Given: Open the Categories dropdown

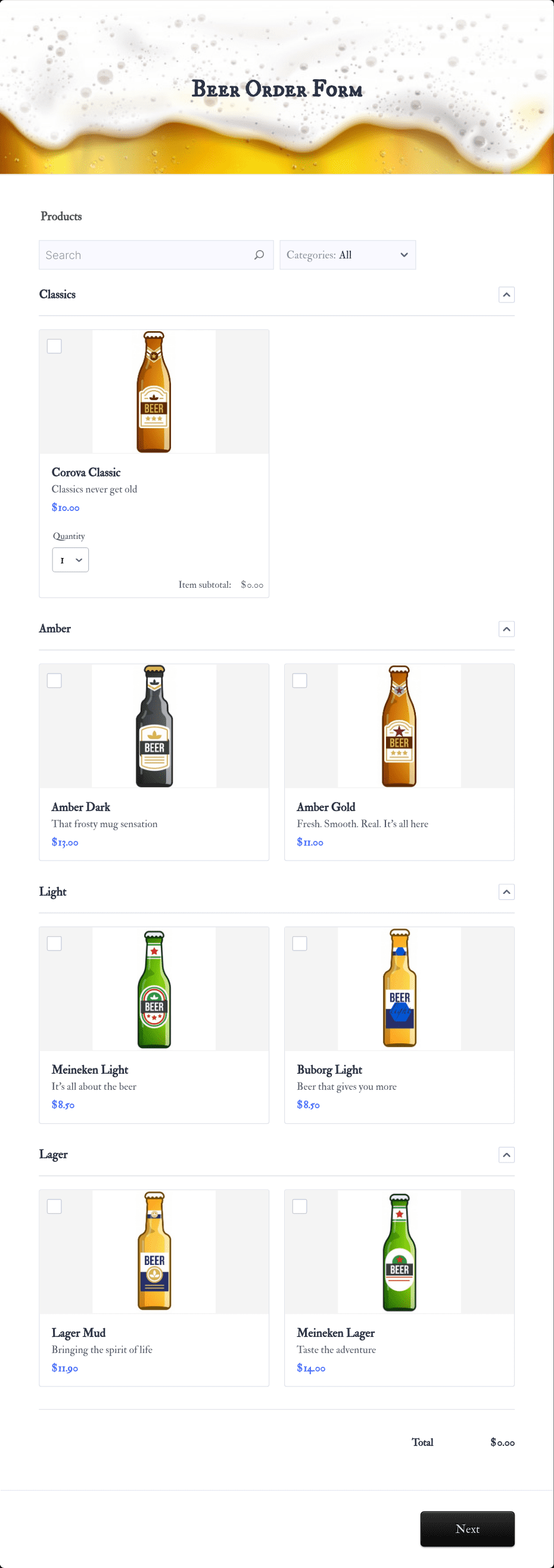Looking at the screenshot, I should coord(347,254).
